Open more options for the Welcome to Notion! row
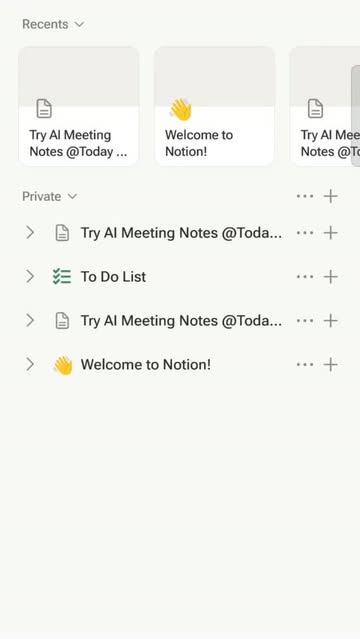 pos(305,364)
